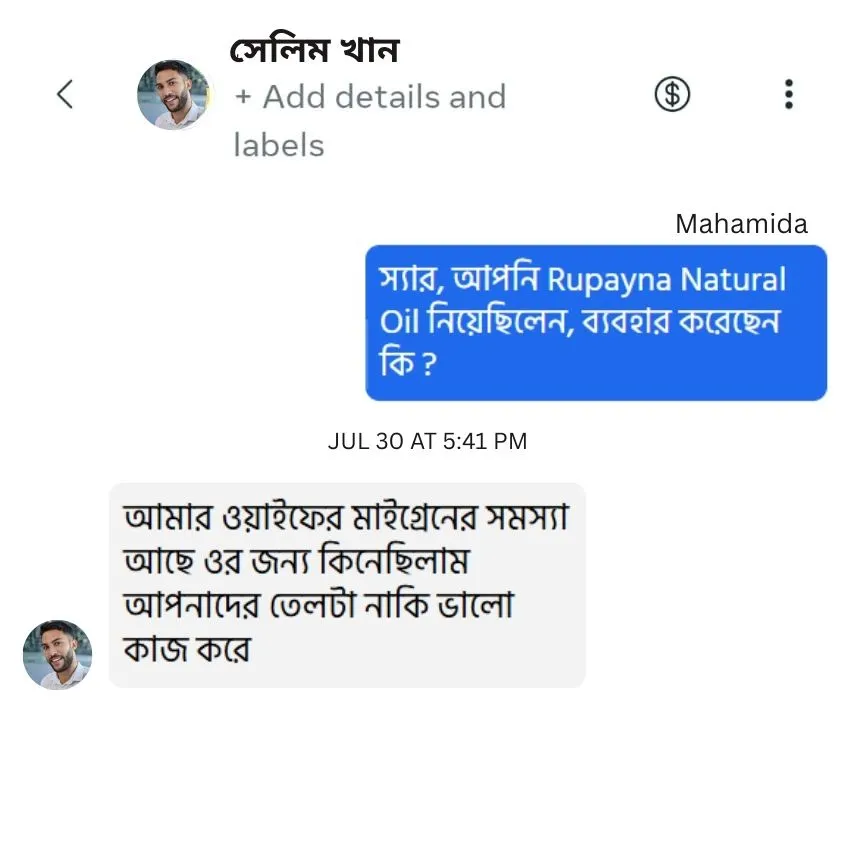Viewport: 856px width, 856px height.
Task: Open the dollar payment icon
Action: tap(672, 95)
